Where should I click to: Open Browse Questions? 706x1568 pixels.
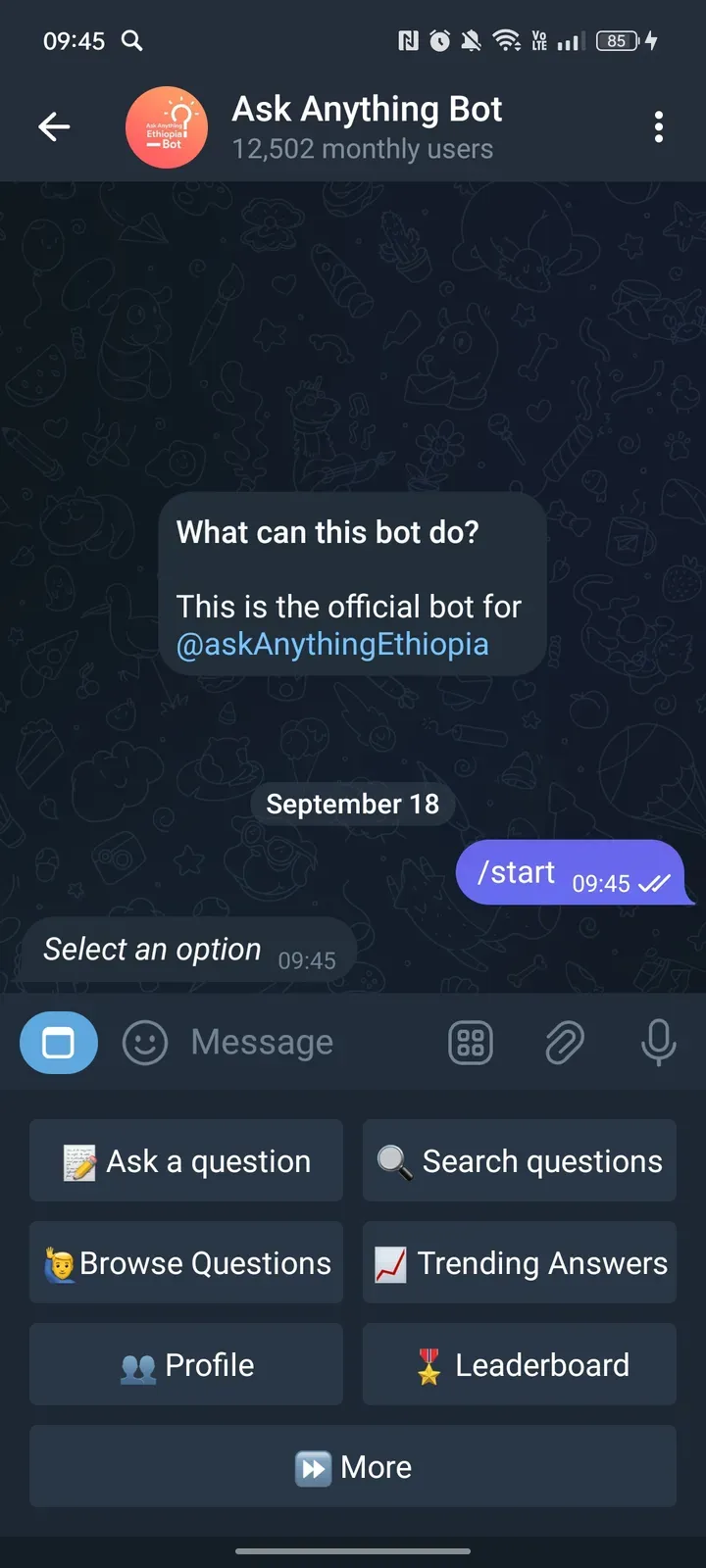[x=186, y=1263]
